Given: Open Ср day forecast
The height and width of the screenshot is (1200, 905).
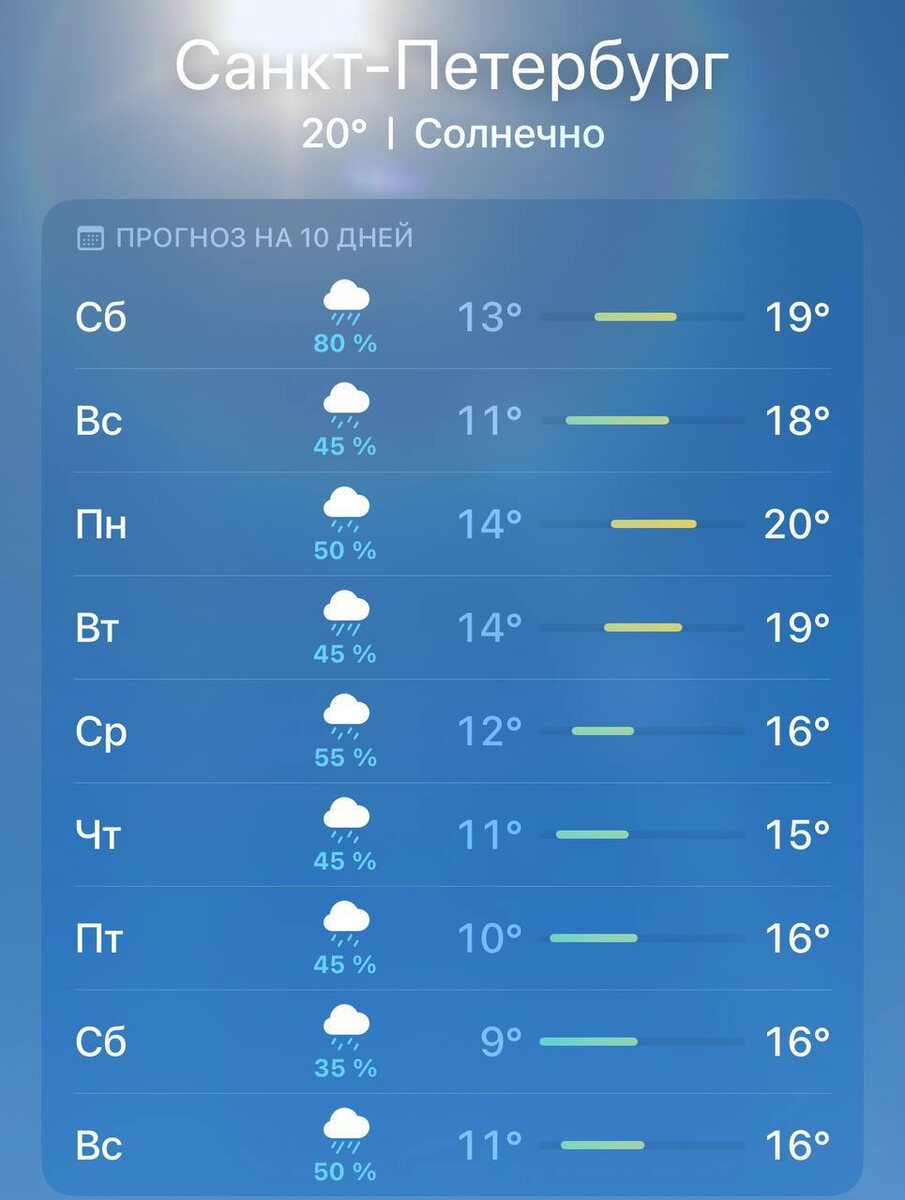Looking at the screenshot, I should click(x=452, y=731).
